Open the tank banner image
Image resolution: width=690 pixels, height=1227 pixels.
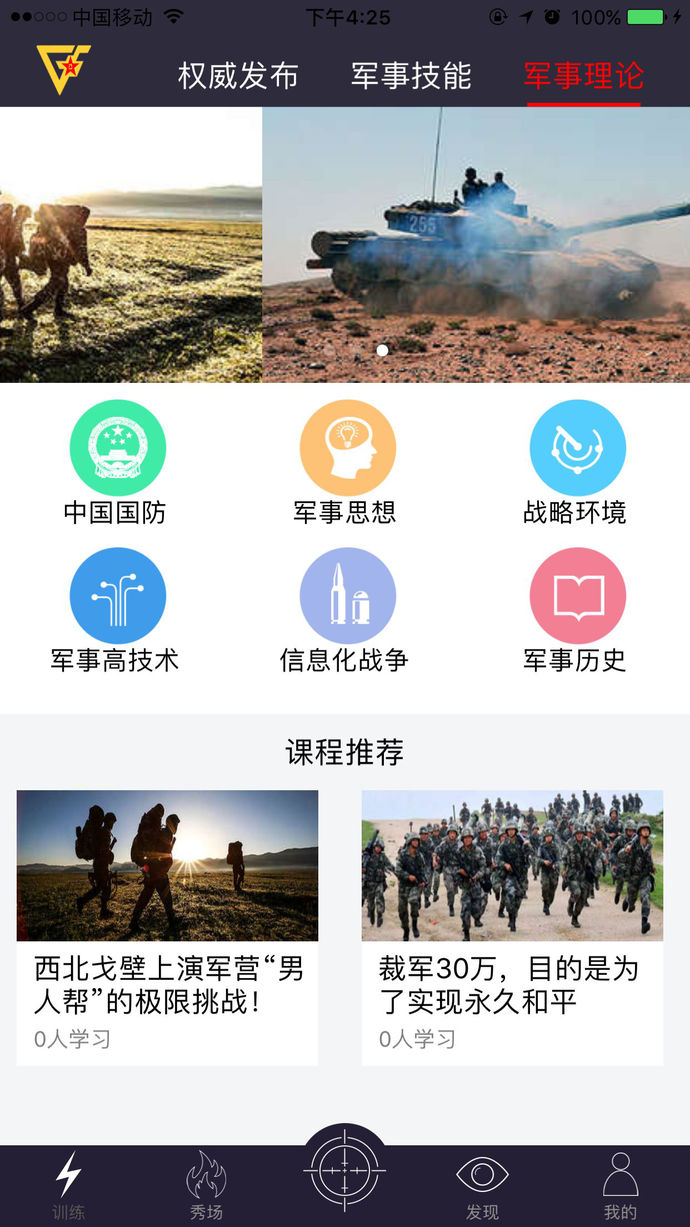point(476,245)
